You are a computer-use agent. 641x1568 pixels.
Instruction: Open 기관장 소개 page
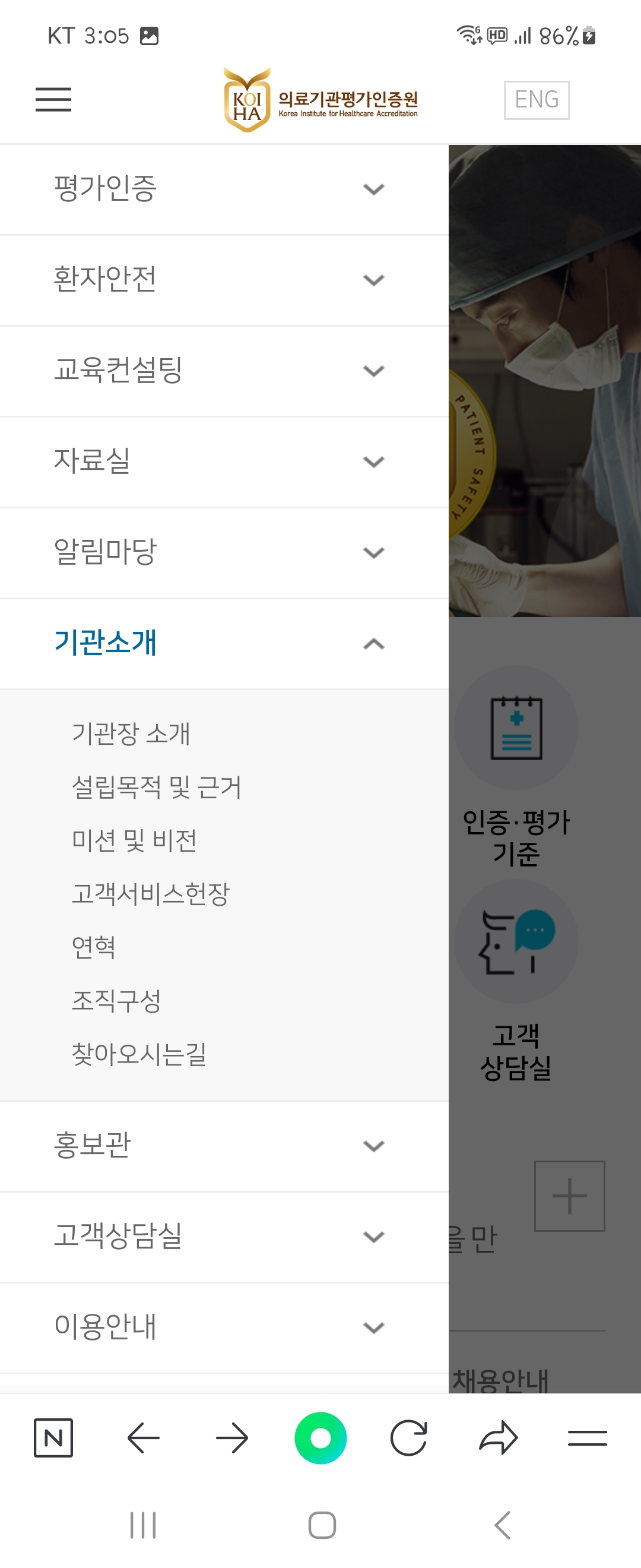131,734
